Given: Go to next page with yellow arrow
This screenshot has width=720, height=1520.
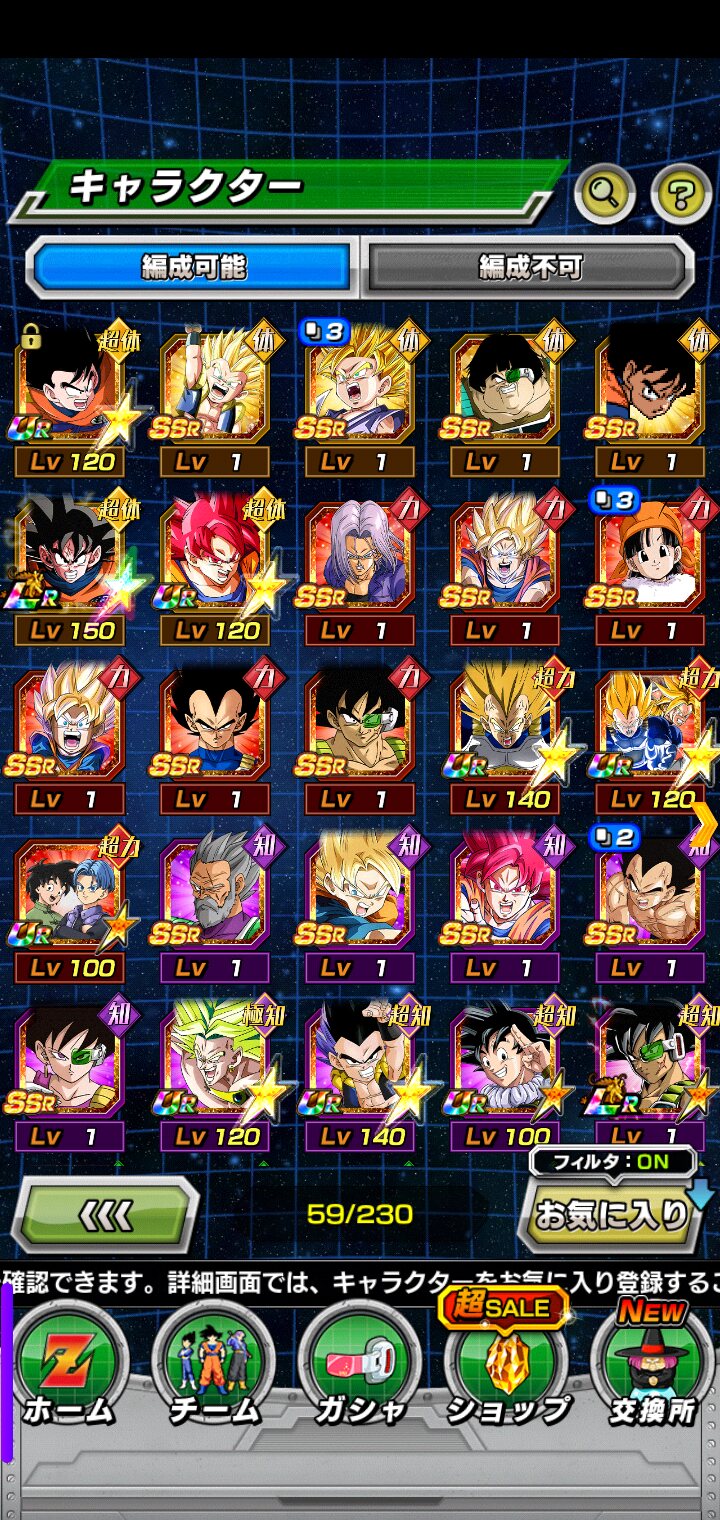Looking at the screenshot, I should pos(704,822).
